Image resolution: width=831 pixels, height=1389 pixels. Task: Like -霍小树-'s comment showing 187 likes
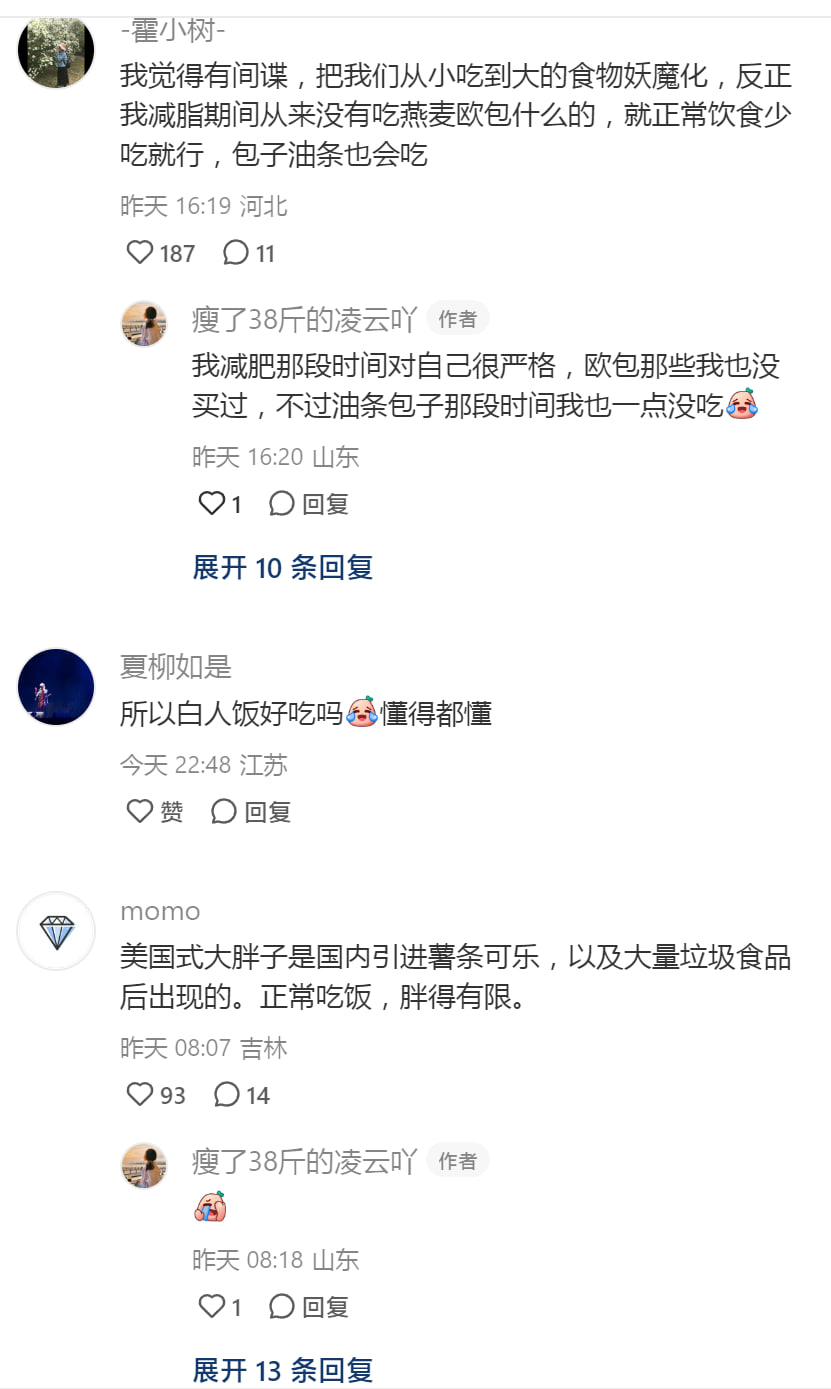point(137,253)
